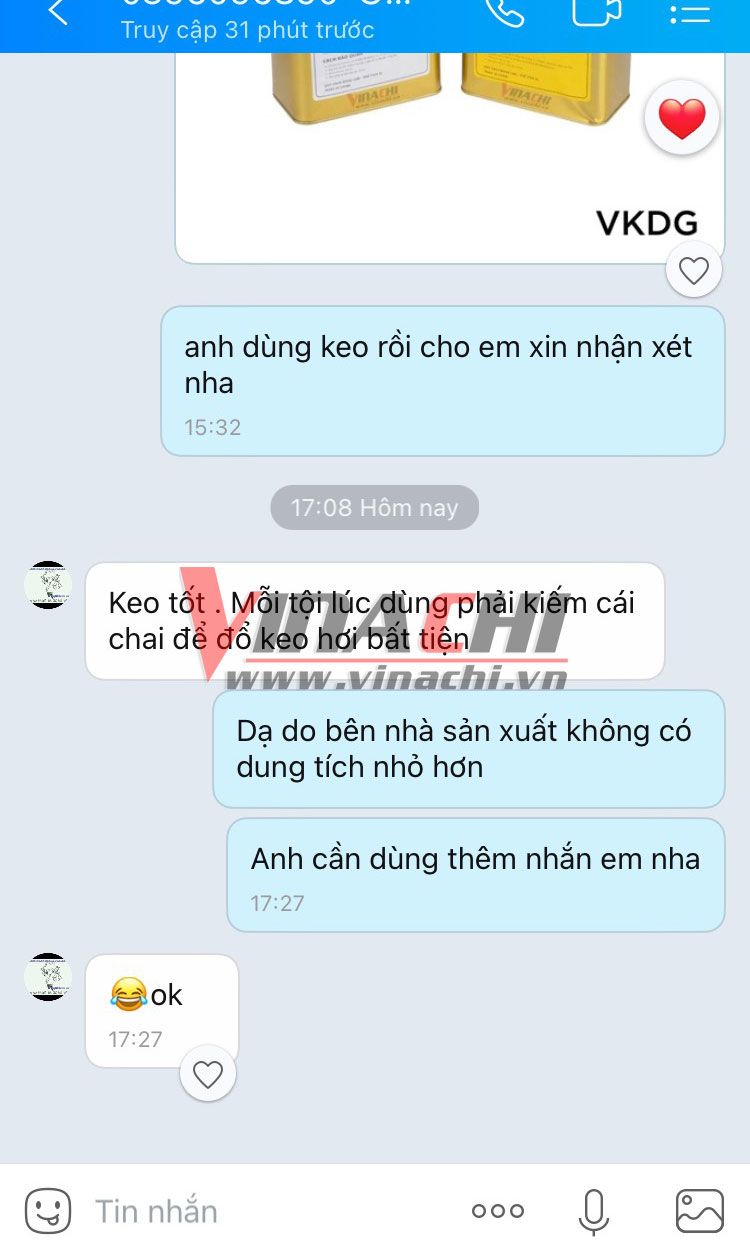Heart the product photo message
This screenshot has width=750, height=1259.
pyautogui.click(x=693, y=269)
